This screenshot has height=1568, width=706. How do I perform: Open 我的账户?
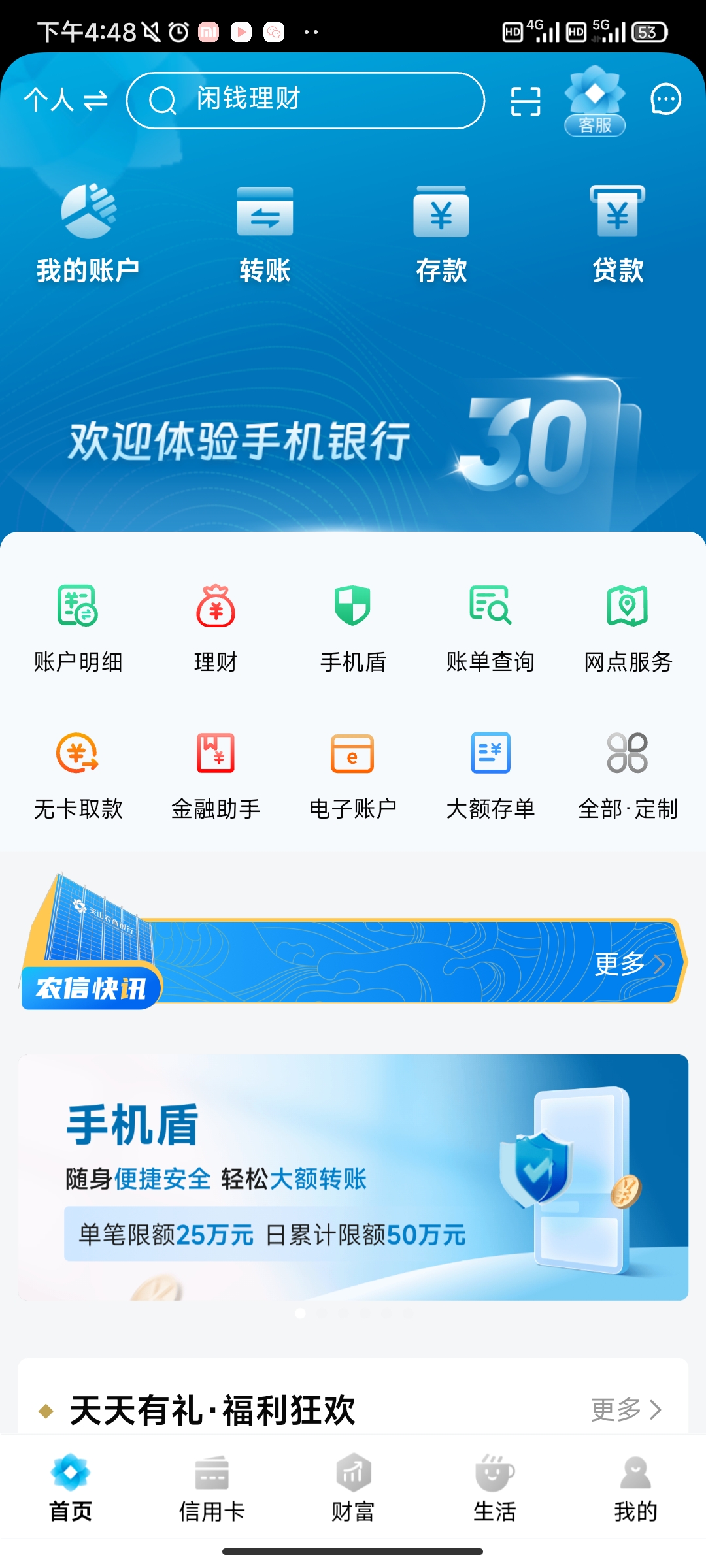[88, 234]
